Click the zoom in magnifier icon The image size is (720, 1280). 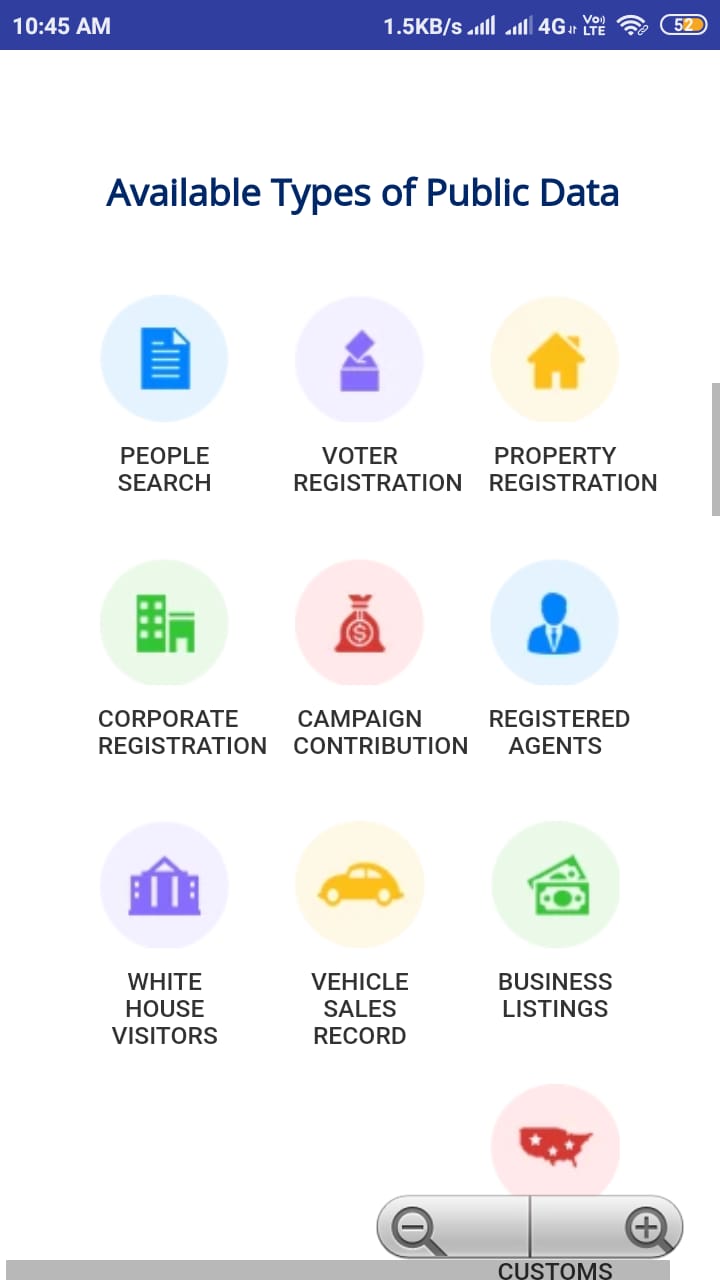pyautogui.click(x=648, y=1227)
